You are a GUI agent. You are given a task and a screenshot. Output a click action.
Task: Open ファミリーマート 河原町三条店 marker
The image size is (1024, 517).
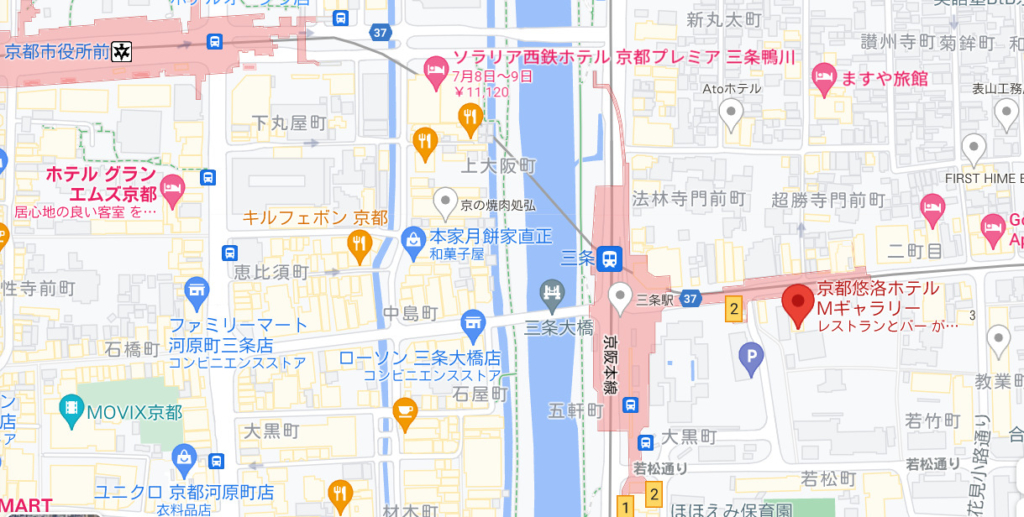tap(196, 295)
